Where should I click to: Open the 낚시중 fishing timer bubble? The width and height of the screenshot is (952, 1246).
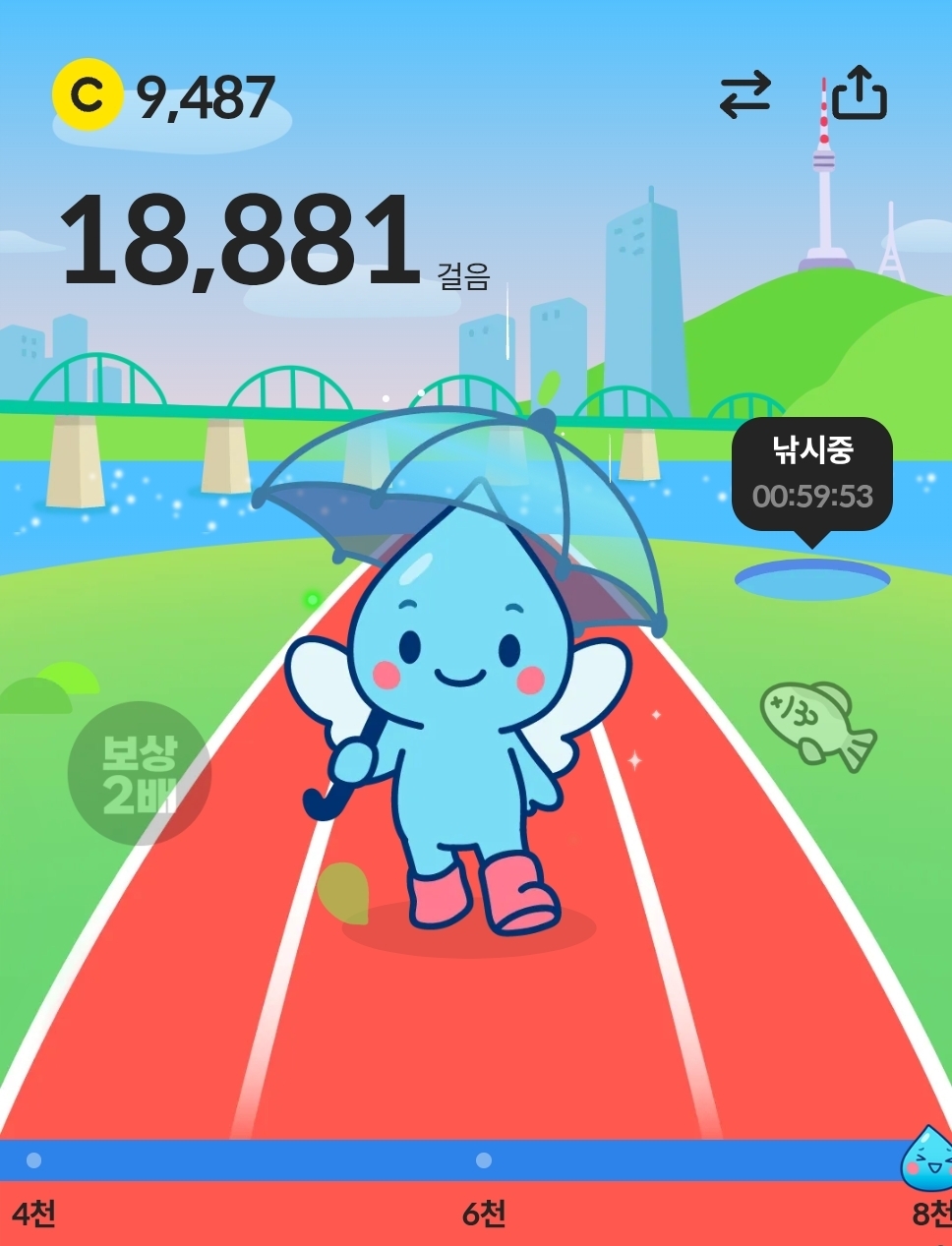(811, 475)
